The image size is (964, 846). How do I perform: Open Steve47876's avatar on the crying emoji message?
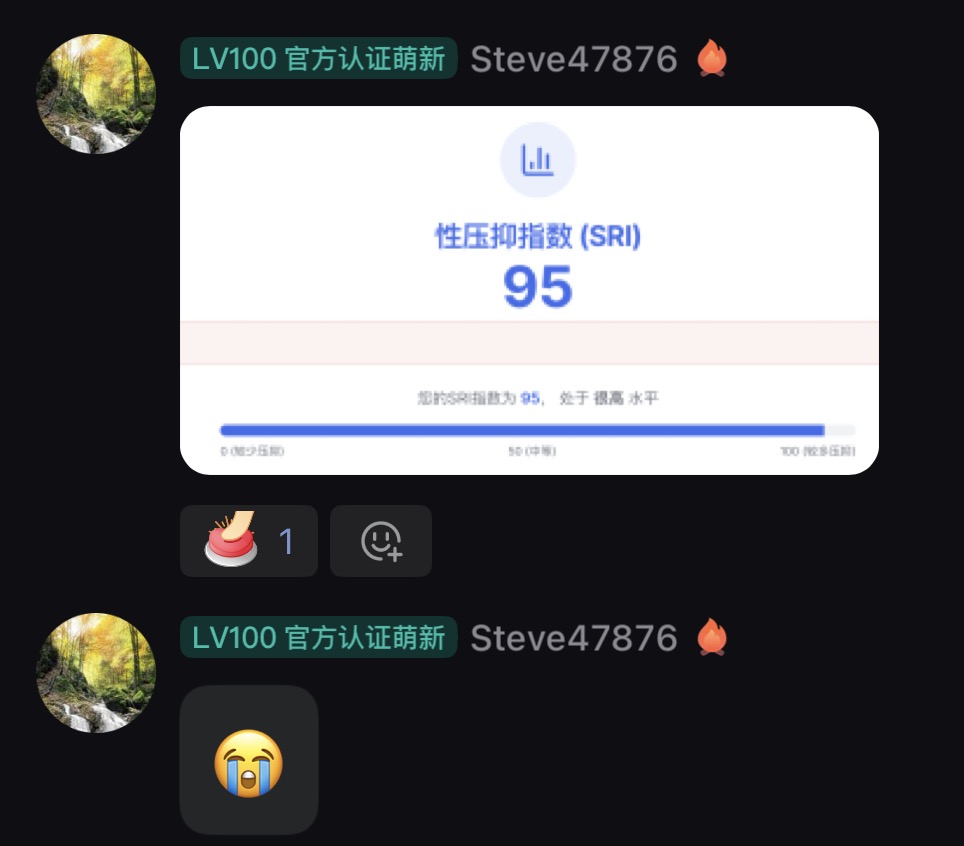tap(96, 673)
